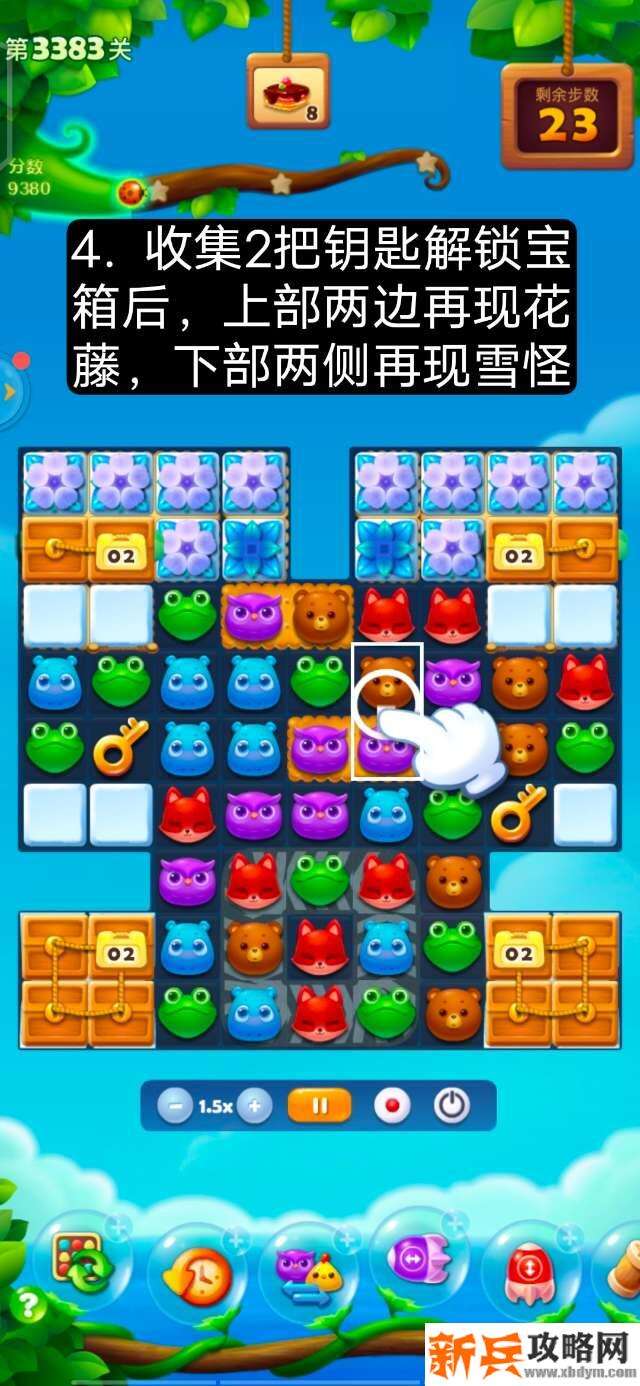The height and width of the screenshot is (1386, 640).
Task: Start recording with the red dot button
Action: point(391,1106)
